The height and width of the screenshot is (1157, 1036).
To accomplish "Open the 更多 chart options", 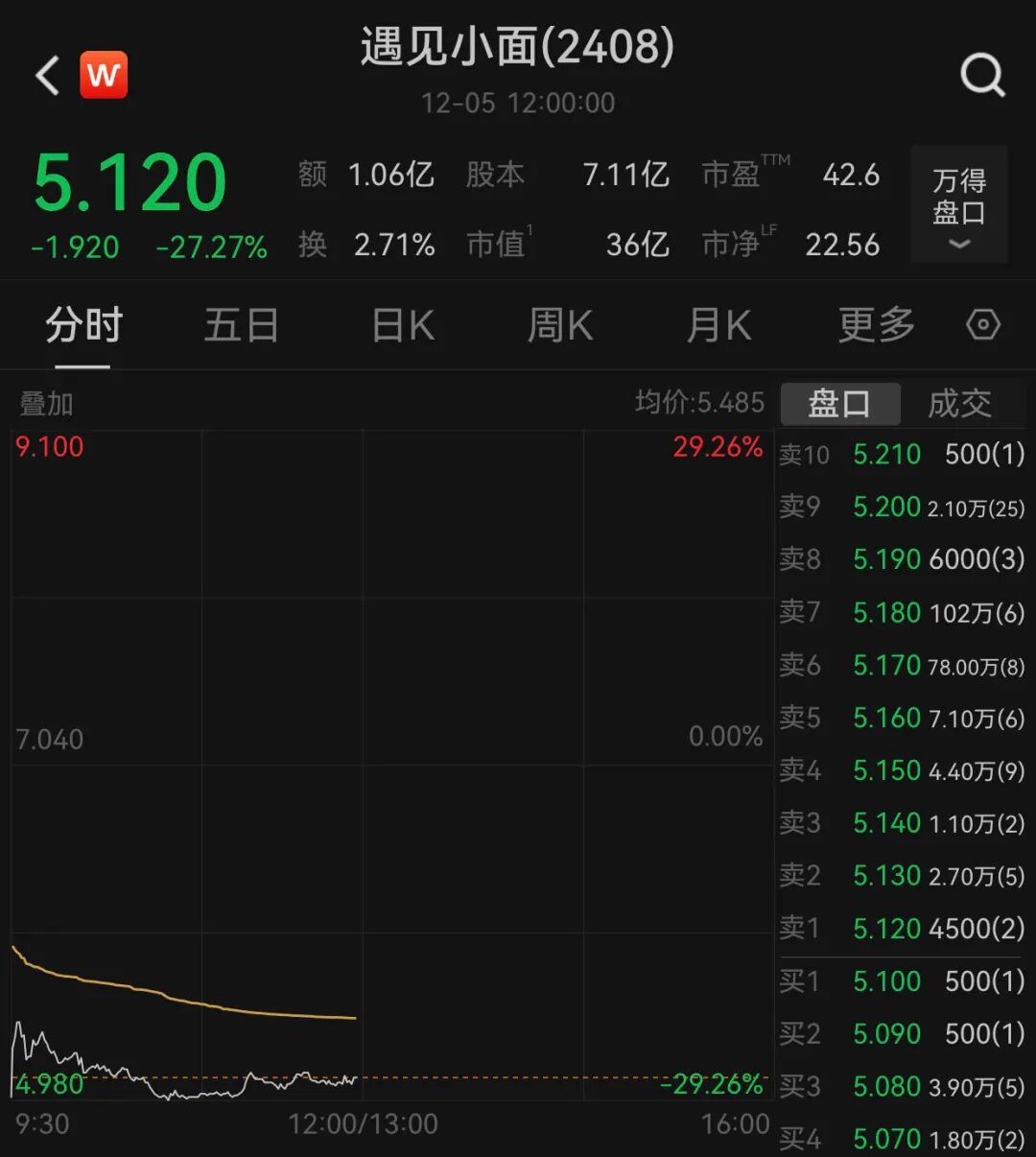I will (876, 326).
